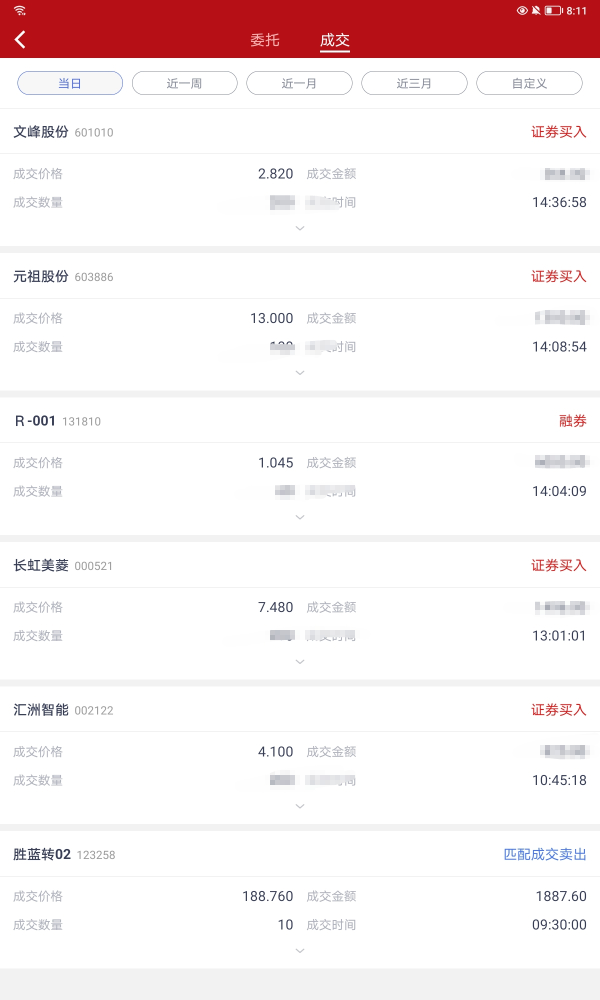Viewport: 600px width, 1000px height.
Task: Filter records by 近一周
Action: pos(185,83)
